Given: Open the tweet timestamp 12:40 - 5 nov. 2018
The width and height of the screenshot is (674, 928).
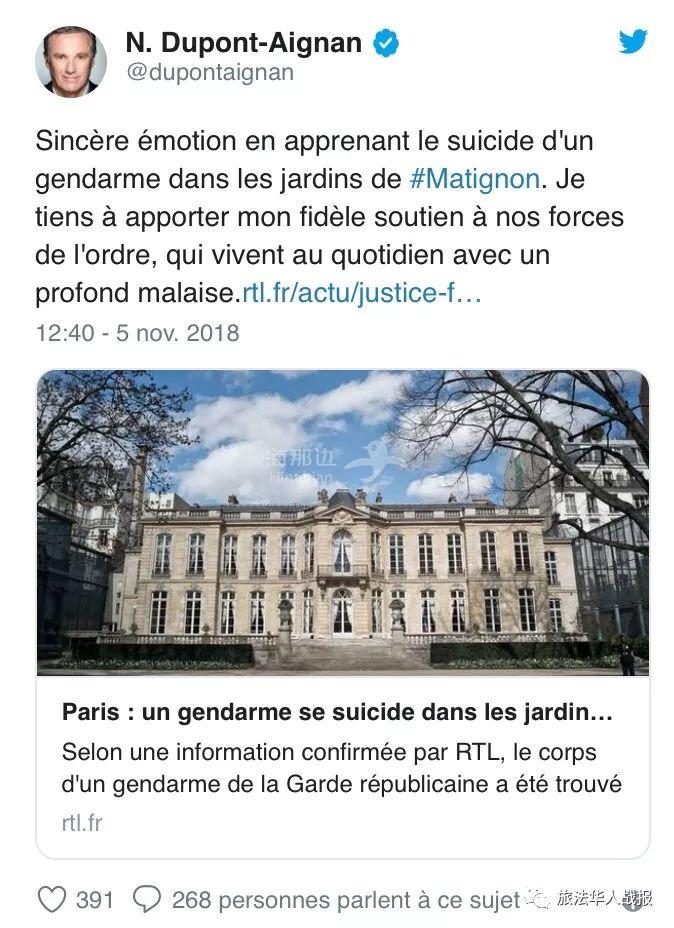Looking at the screenshot, I should [137, 332].
